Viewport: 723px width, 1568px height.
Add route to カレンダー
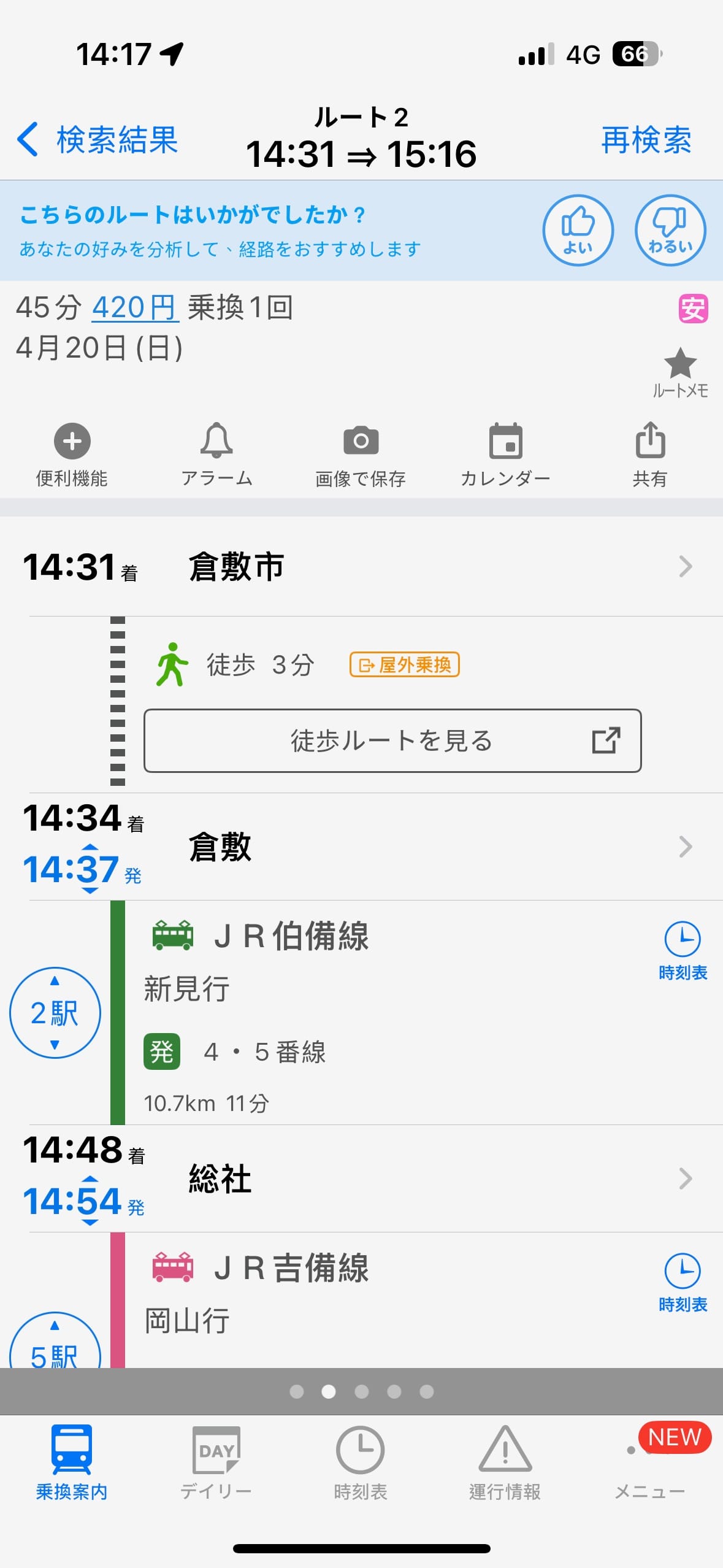tap(505, 454)
